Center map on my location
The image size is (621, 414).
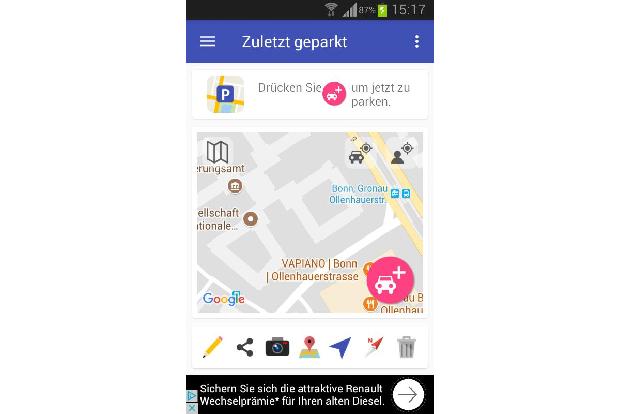(x=402, y=153)
